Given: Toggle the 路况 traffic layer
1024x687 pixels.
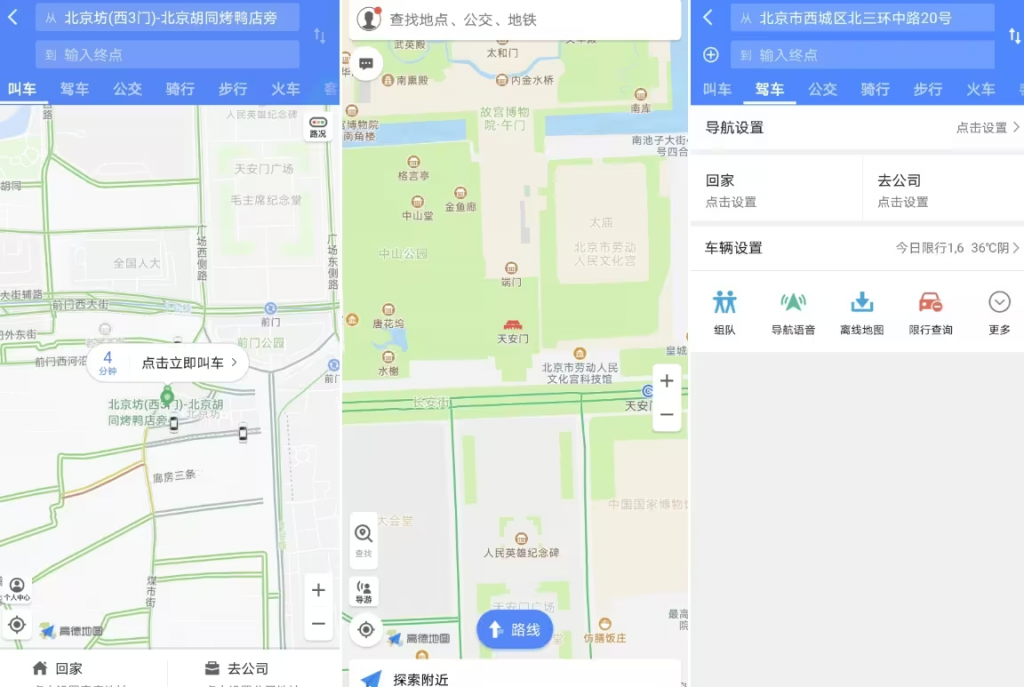Looking at the screenshot, I should click(x=317, y=126).
